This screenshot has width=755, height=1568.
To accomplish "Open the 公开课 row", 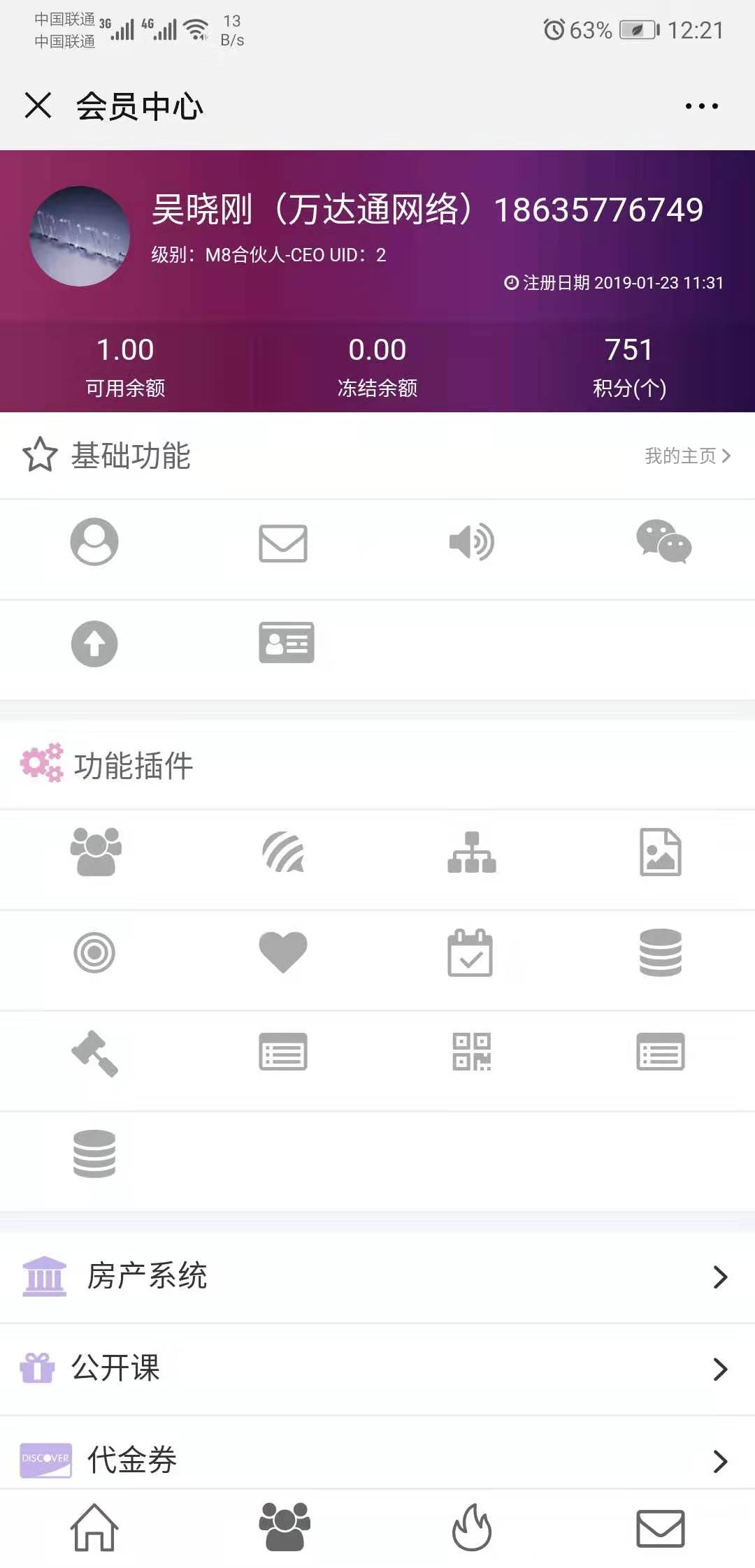I will coord(377,1368).
